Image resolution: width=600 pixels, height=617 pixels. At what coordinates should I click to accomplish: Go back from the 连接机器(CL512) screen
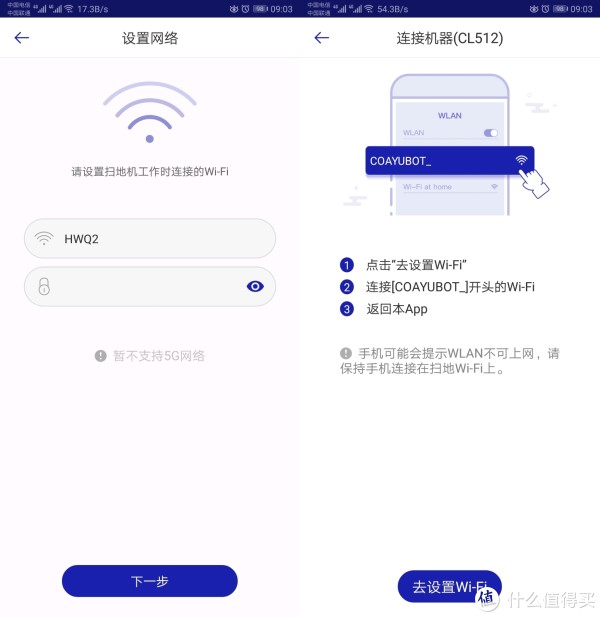pyautogui.click(x=321, y=38)
